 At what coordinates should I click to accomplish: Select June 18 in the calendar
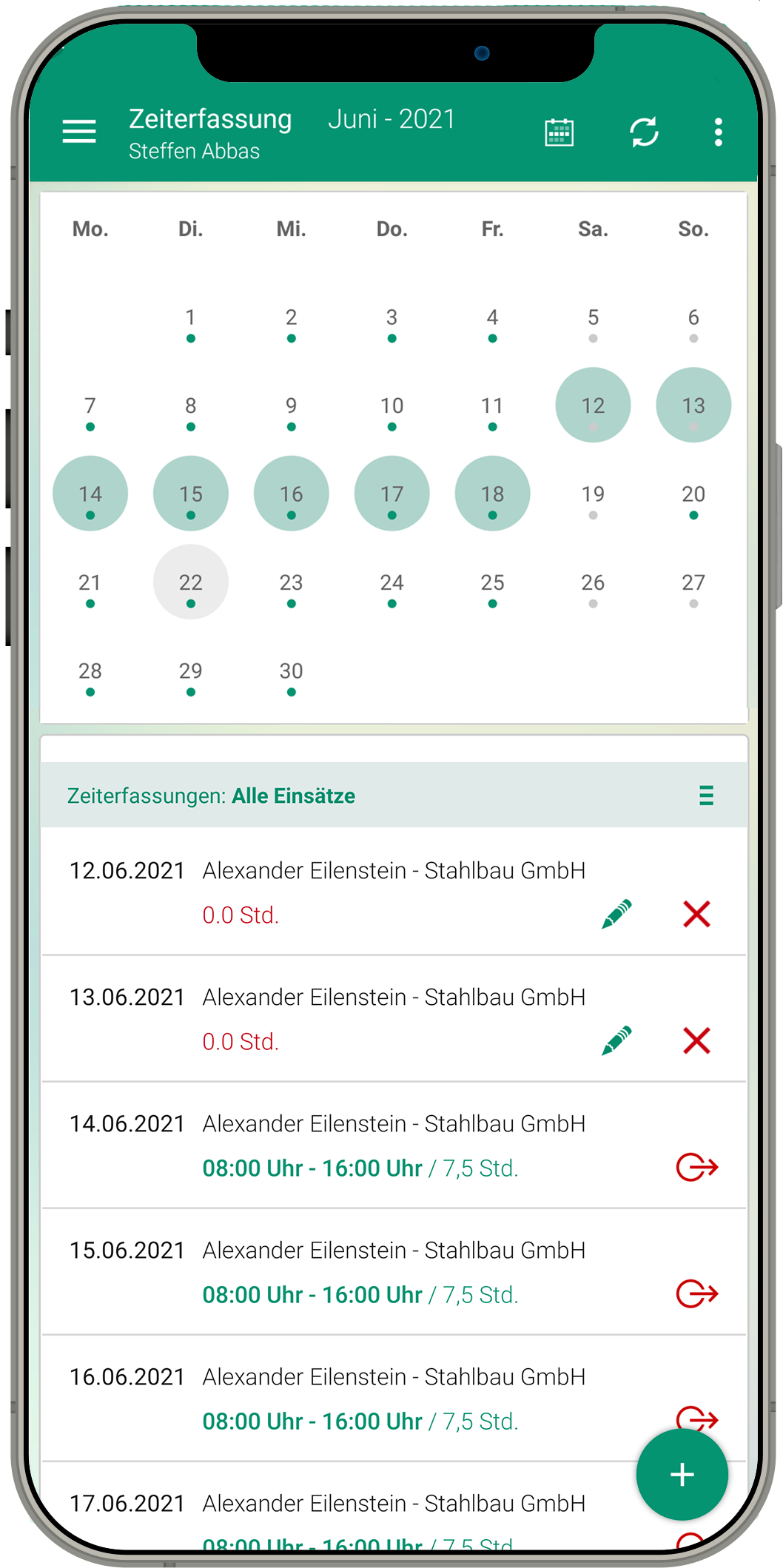click(x=493, y=494)
